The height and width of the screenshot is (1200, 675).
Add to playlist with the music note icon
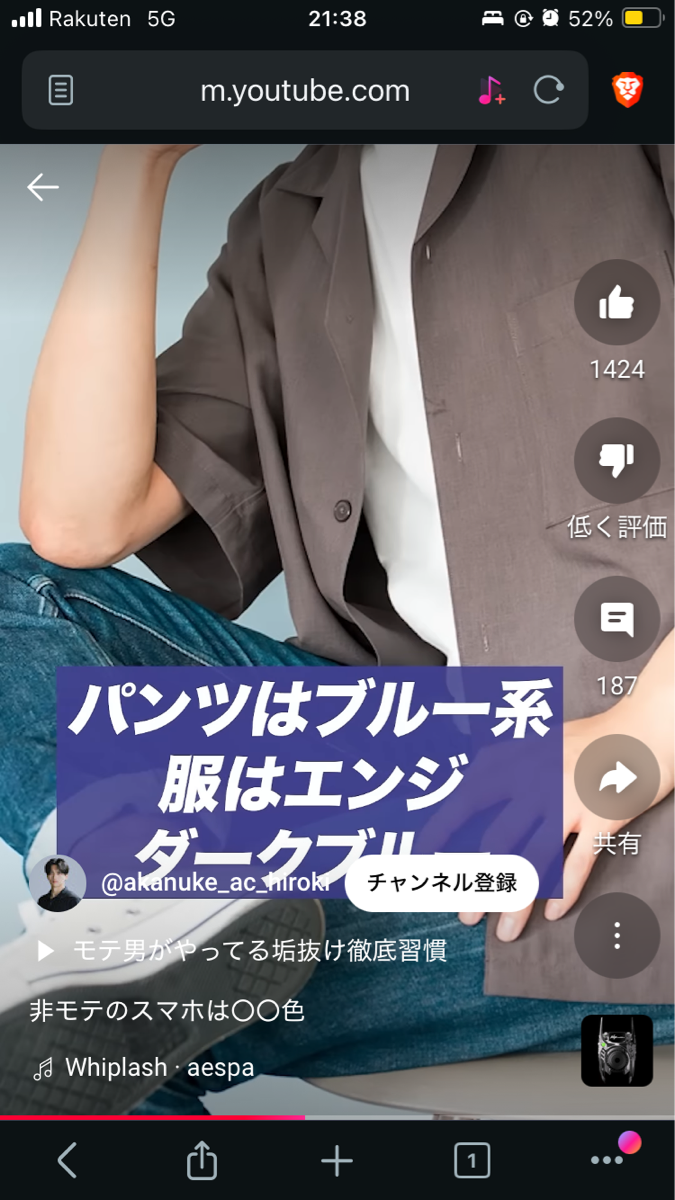point(490,91)
